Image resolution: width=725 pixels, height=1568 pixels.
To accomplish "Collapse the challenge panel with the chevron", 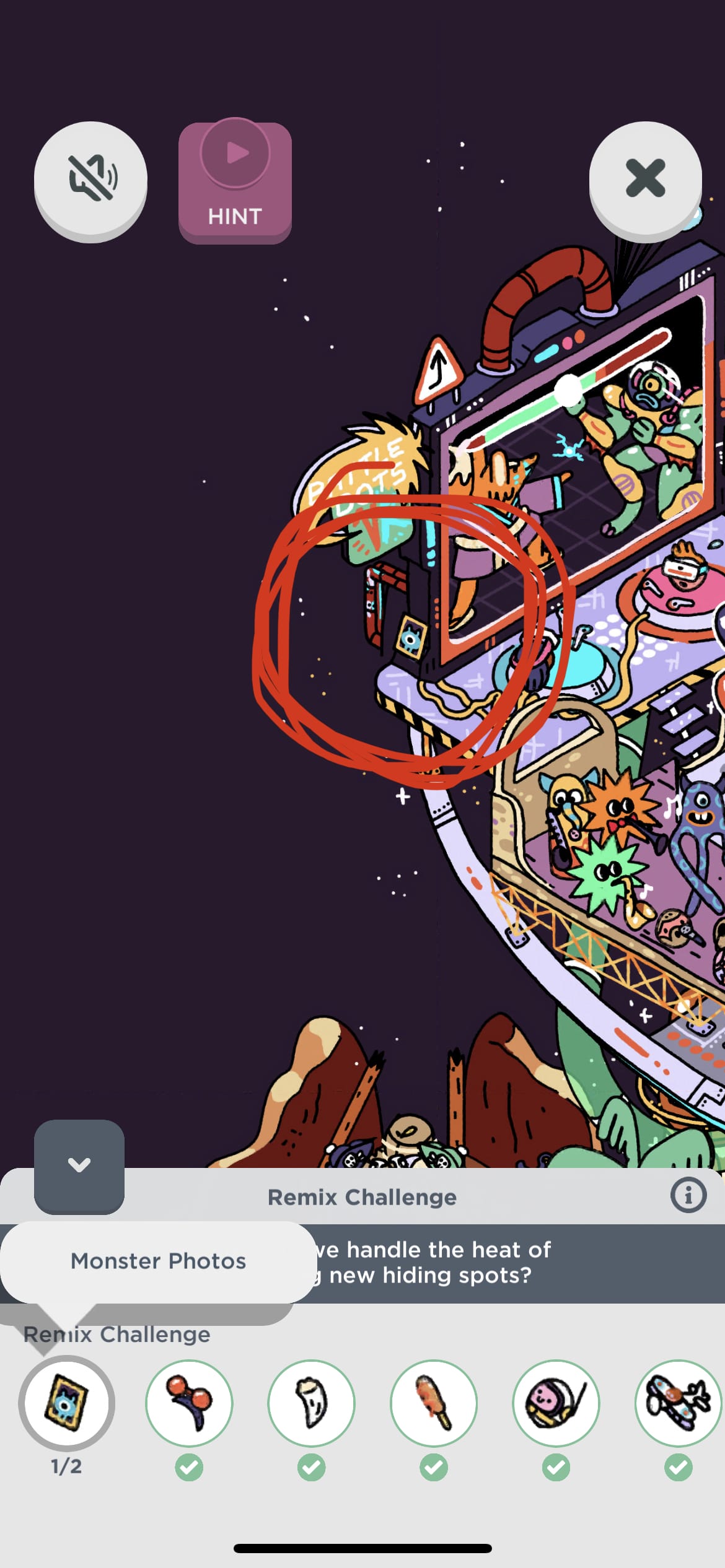I will [x=79, y=1165].
